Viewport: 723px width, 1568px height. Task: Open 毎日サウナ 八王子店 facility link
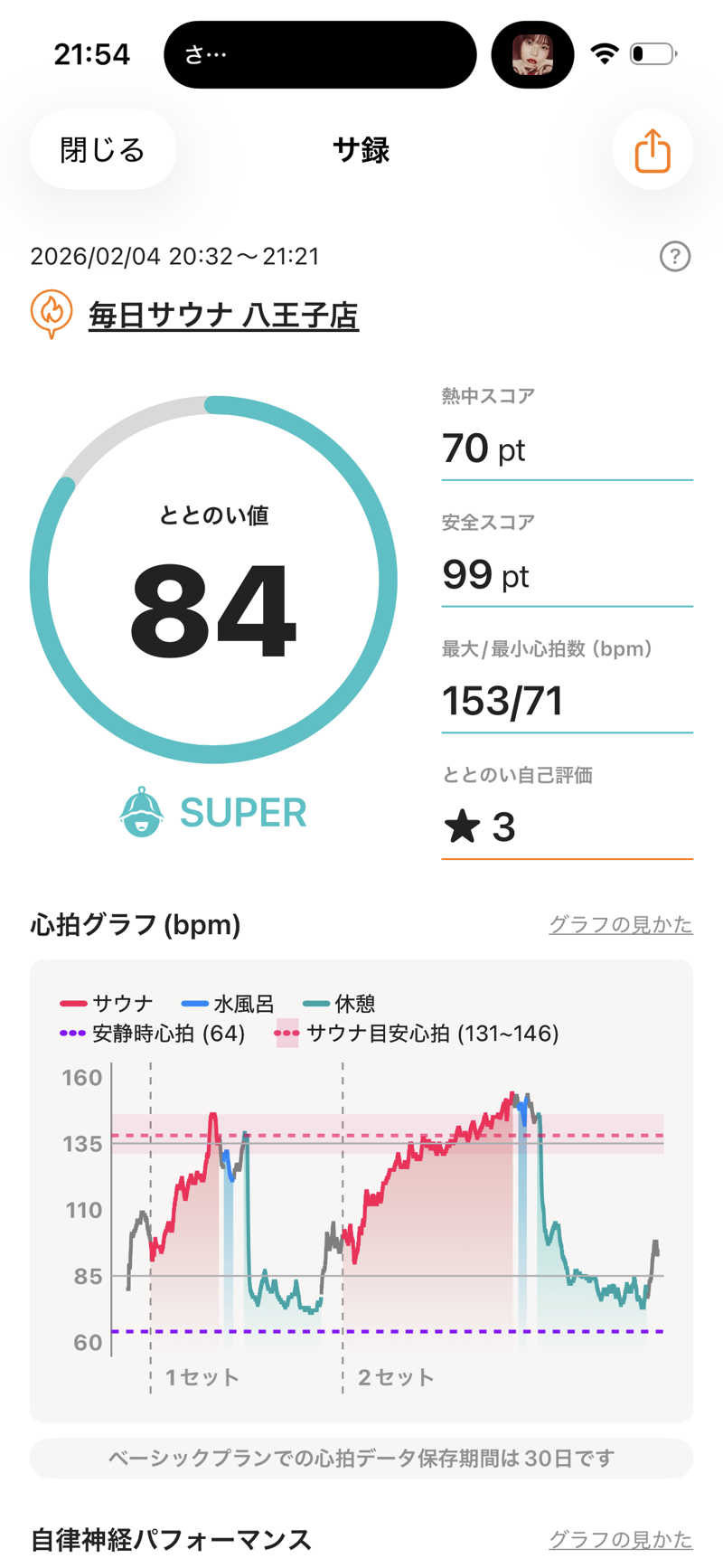click(223, 316)
